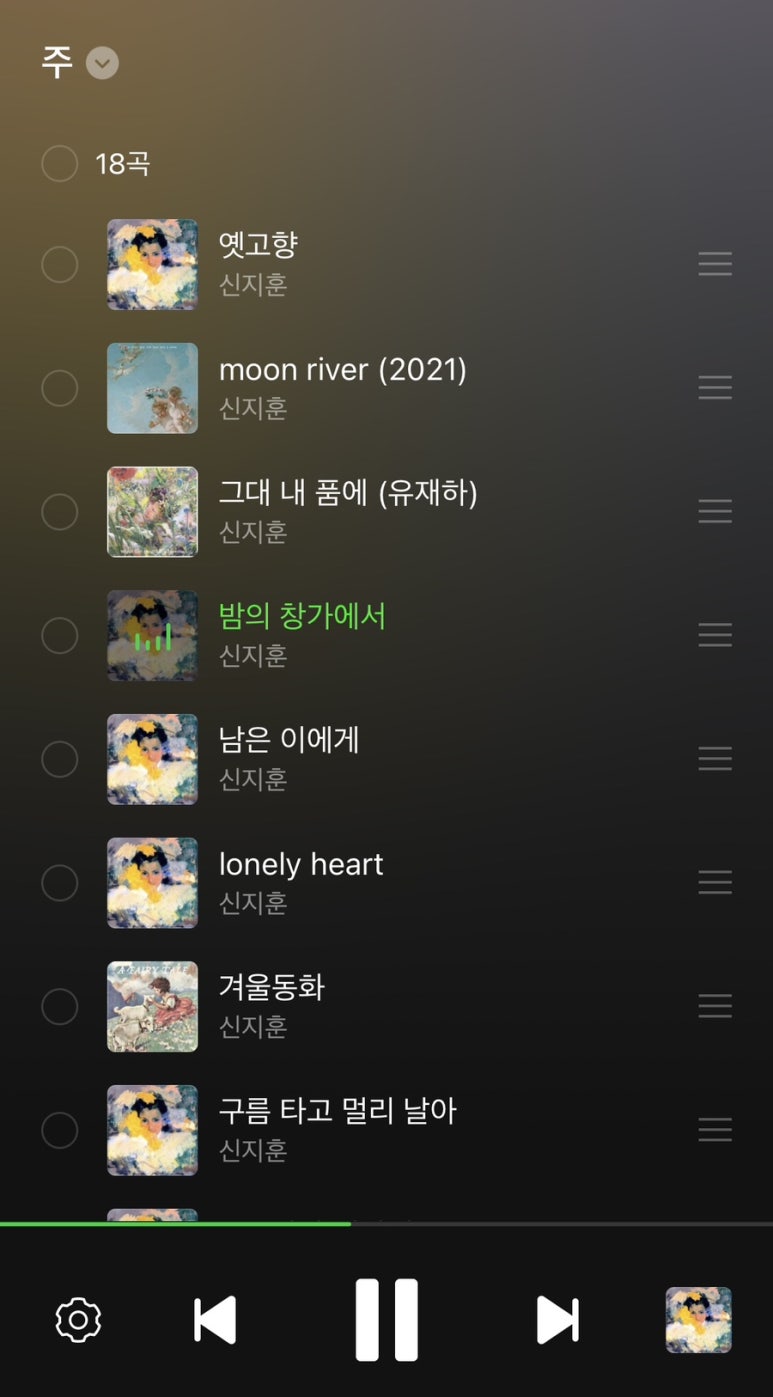Open the now playing album art thumbnail
The width and height of the screenshot is (773, 1397).
pyautogui.click(x=698, y=1320)
